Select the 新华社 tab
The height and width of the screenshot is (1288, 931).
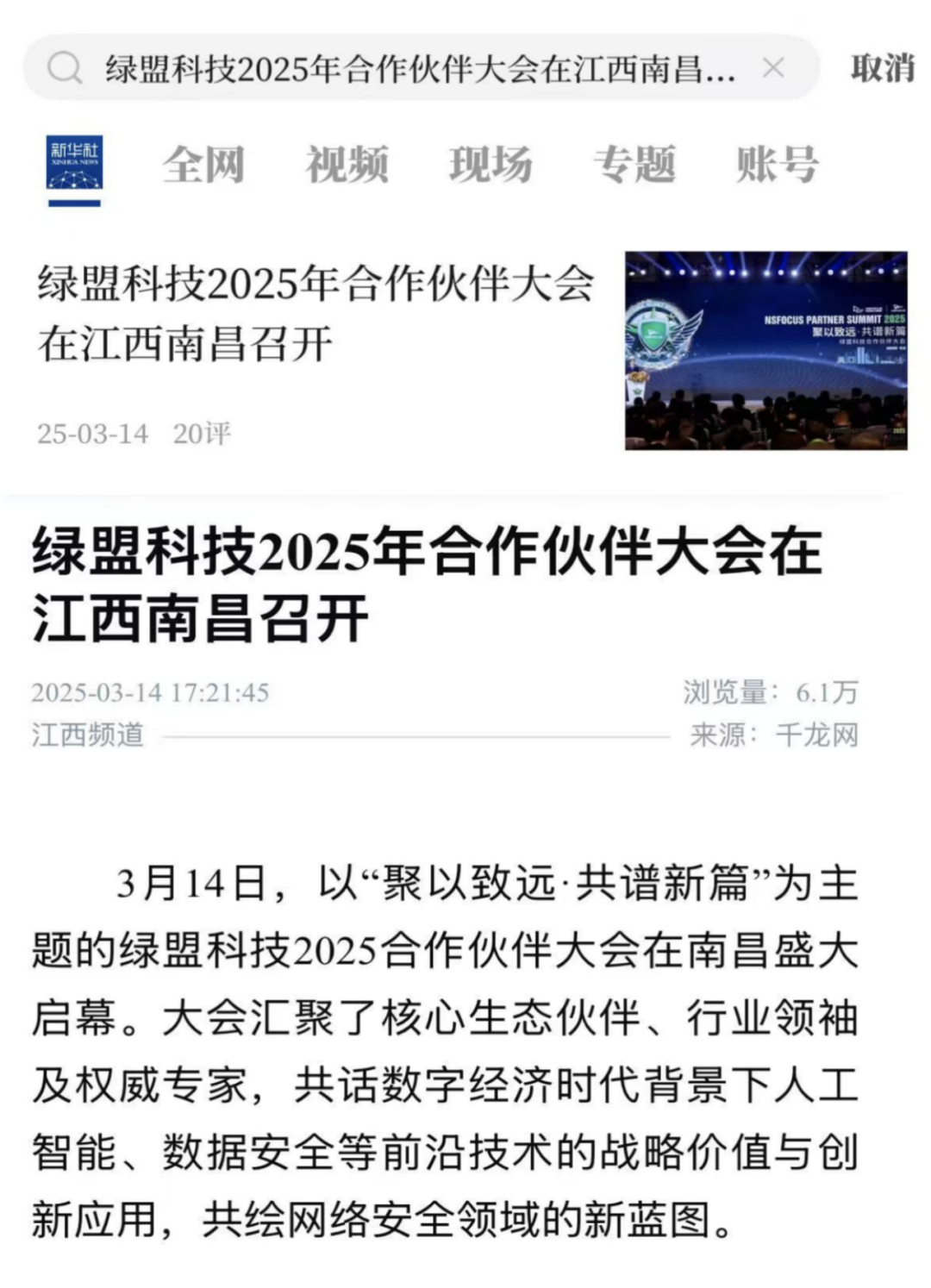(x=74, y=164)
